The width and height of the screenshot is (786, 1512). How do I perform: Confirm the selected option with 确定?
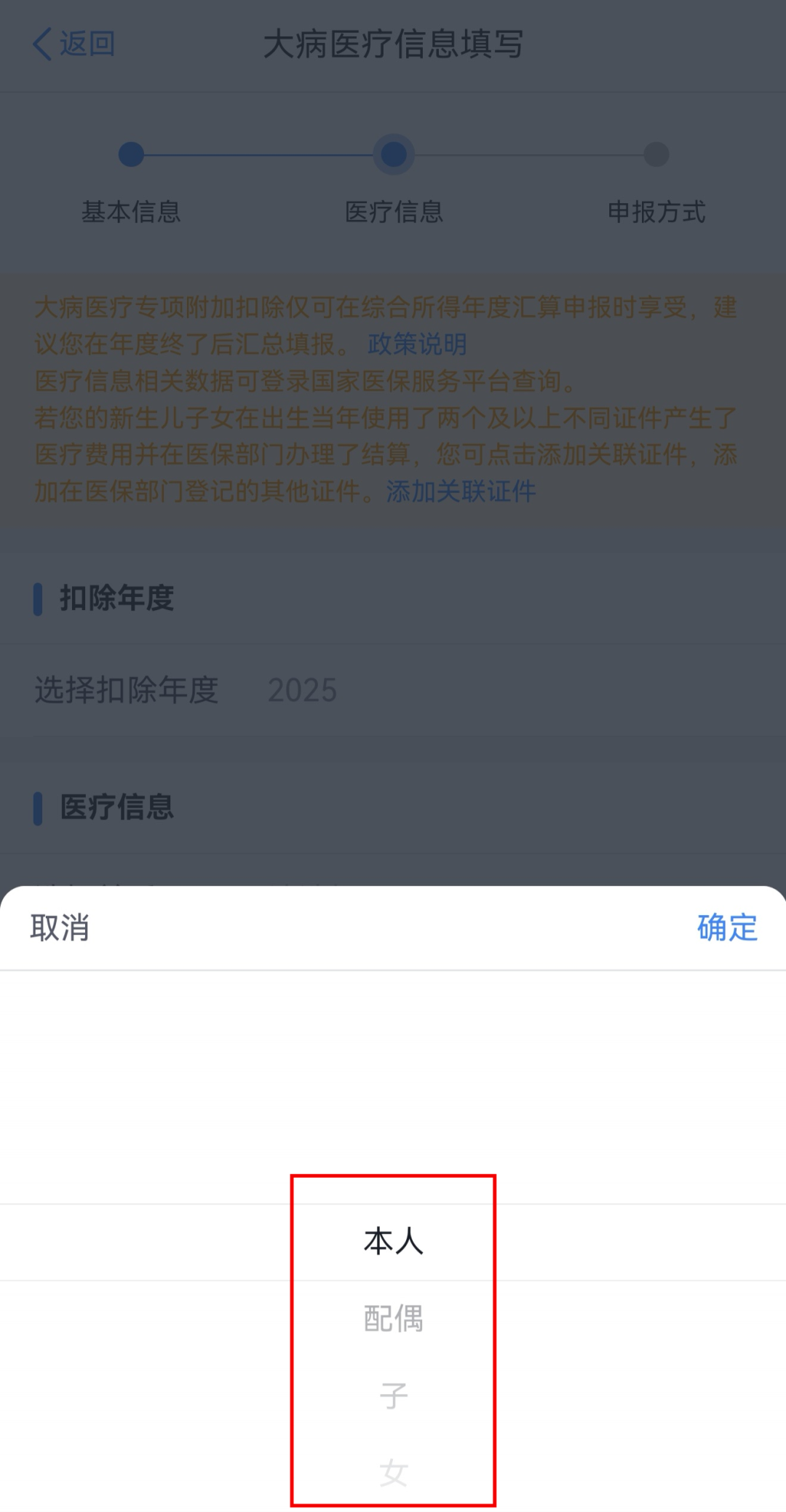click(x=726, y=927)
